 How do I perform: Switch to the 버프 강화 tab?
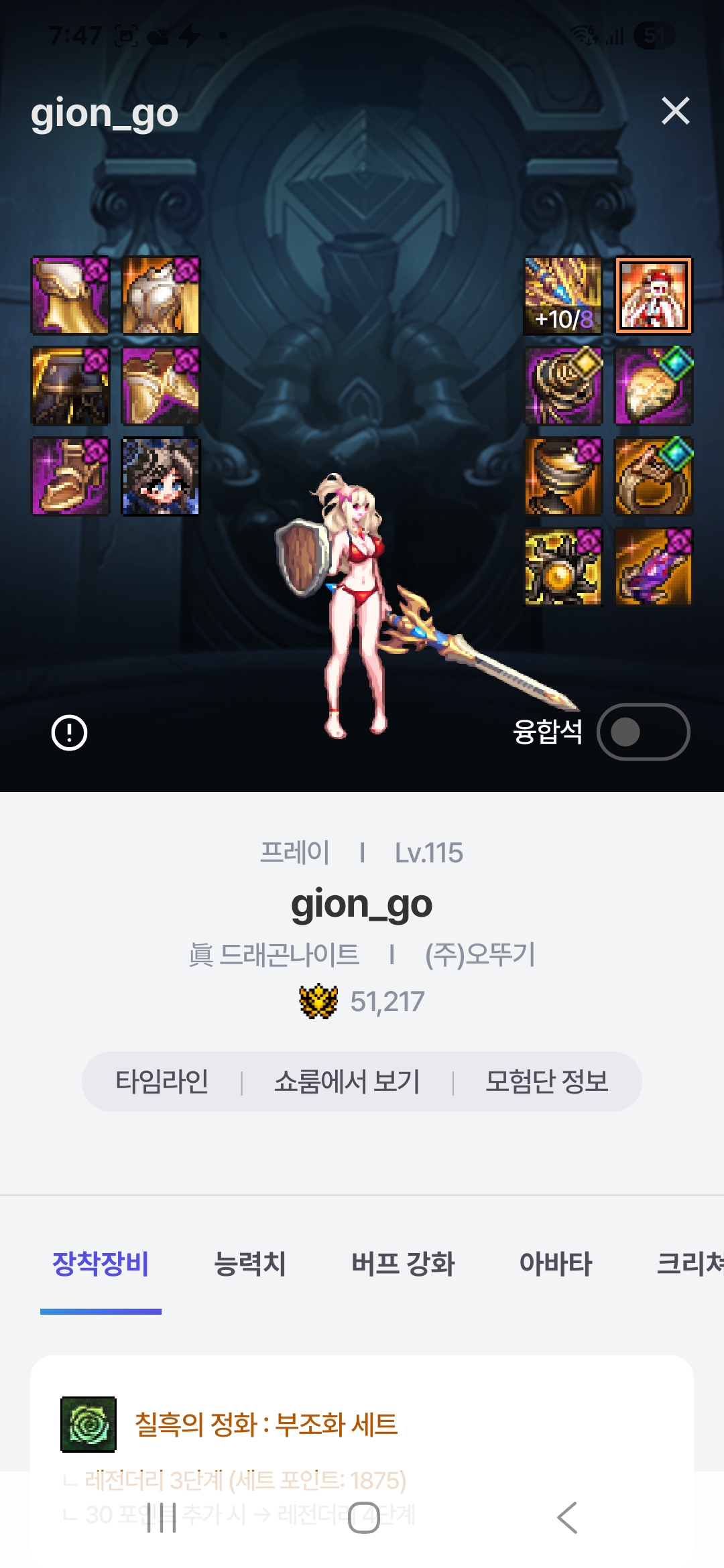pyautogui.click(x=403, y=1264)
